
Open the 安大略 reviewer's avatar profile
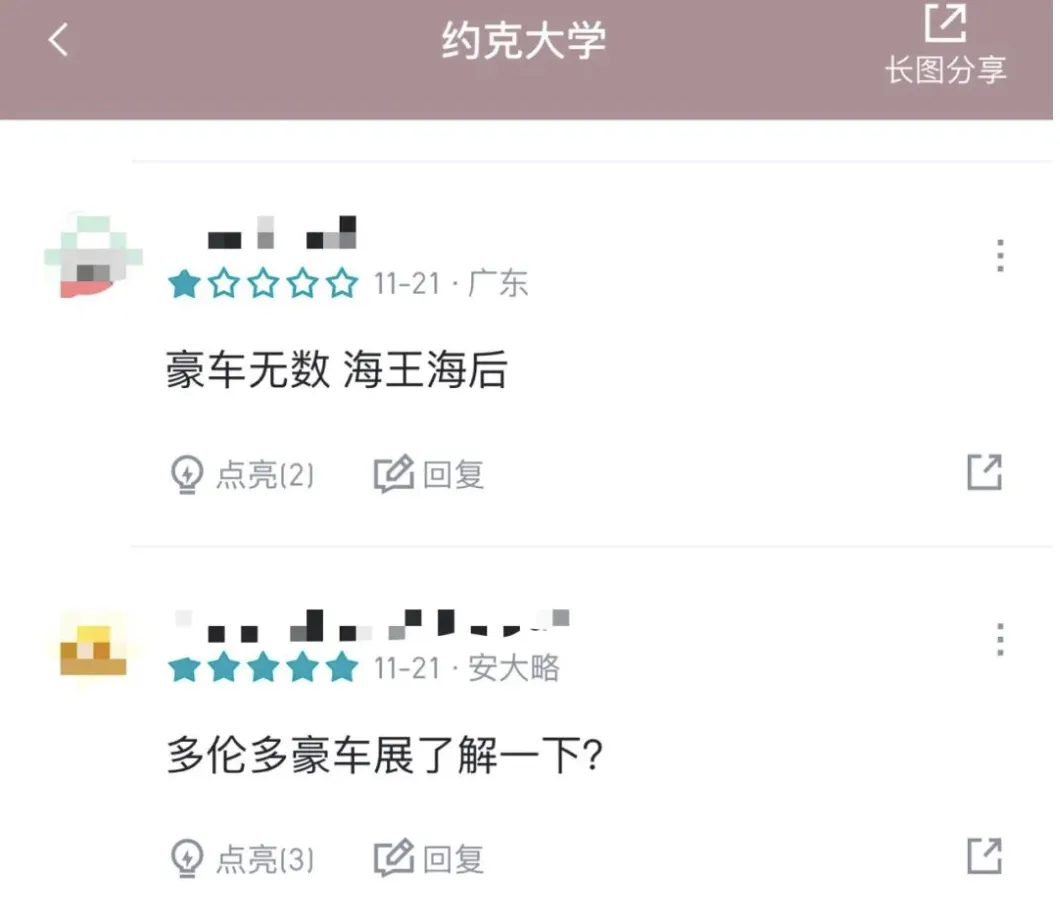click(92, 646)
